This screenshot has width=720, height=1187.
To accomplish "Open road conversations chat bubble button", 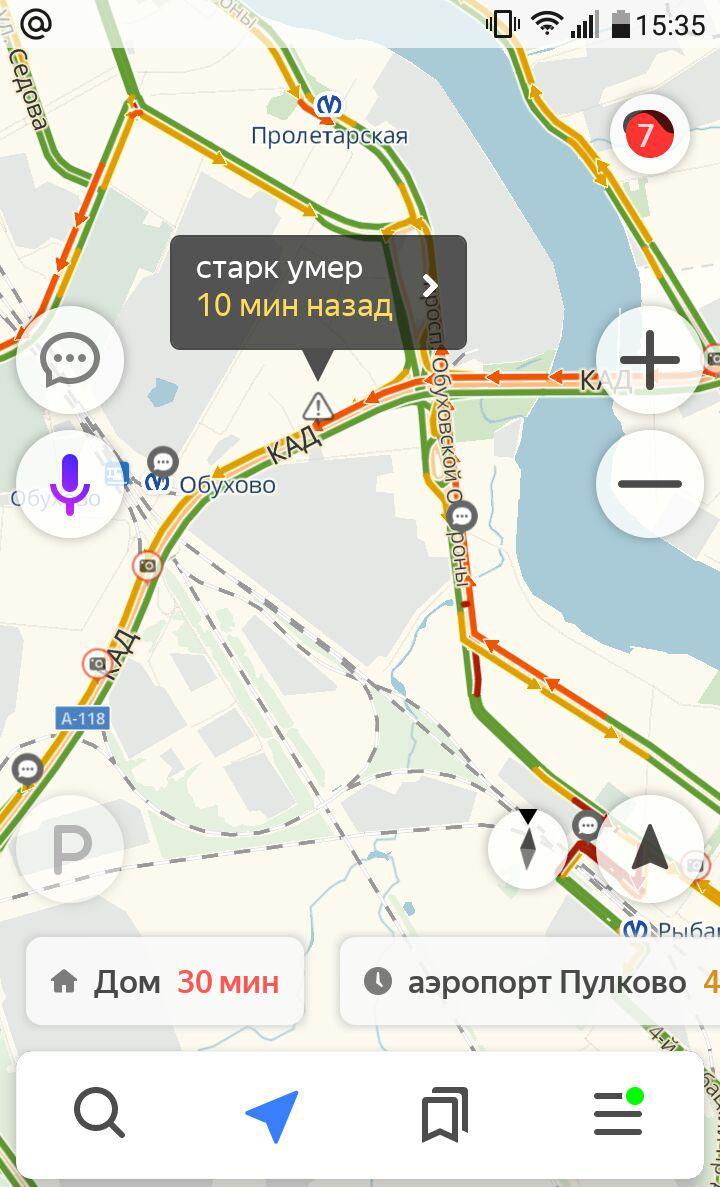I will (70, 359).
